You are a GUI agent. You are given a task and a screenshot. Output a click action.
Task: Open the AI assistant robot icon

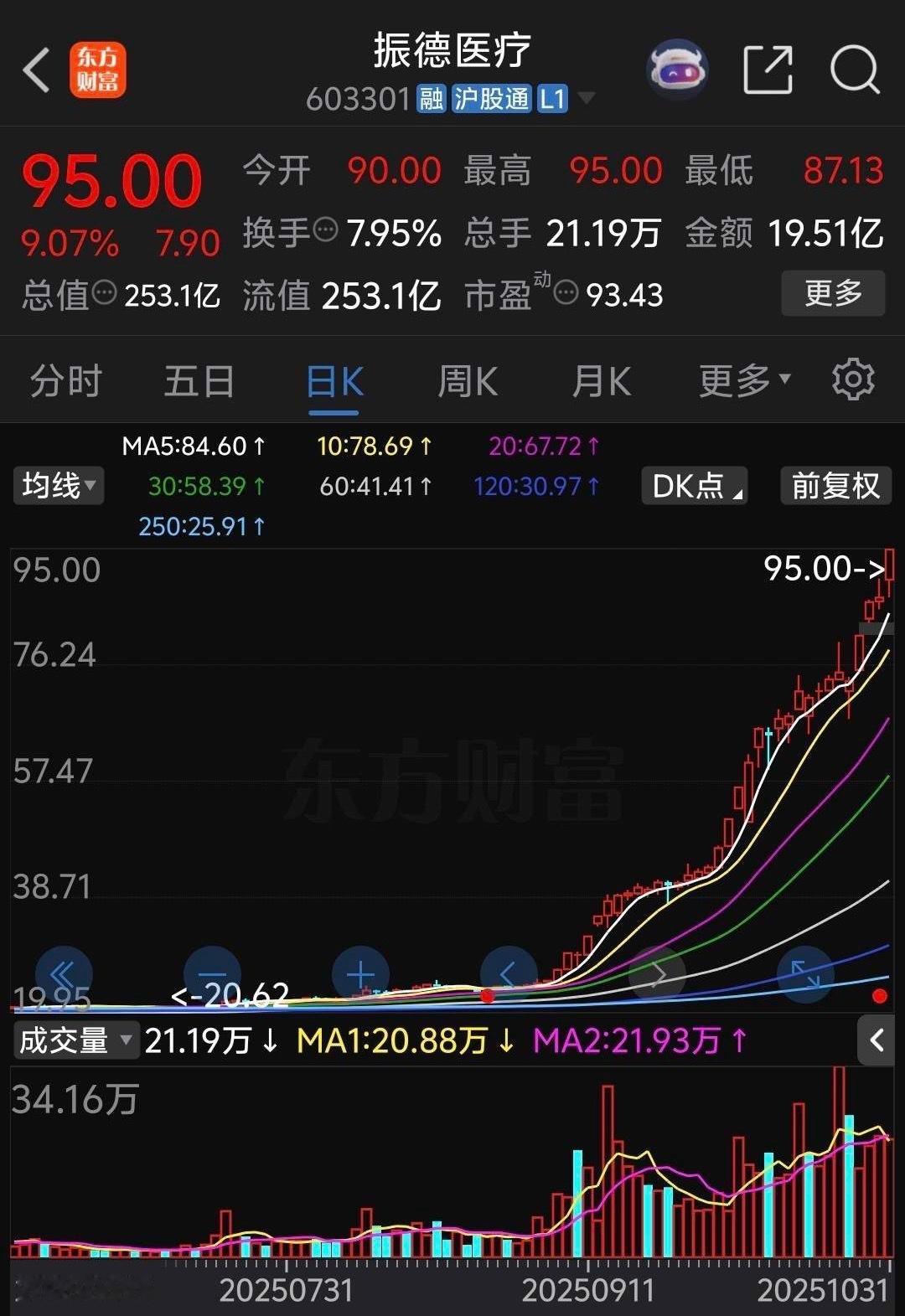tap(677, 69)
